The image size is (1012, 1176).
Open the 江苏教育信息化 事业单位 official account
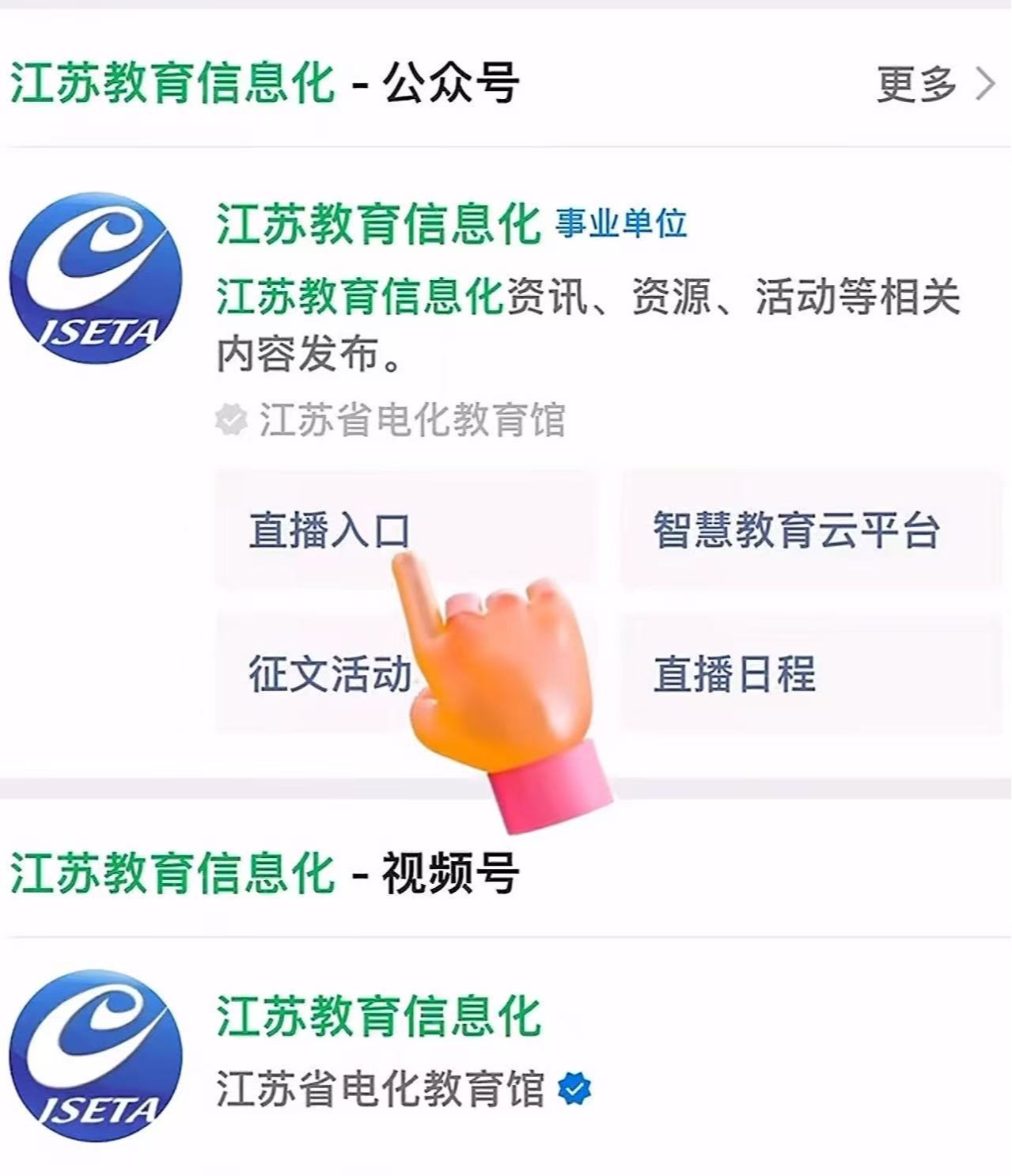[x=377, y=225]
